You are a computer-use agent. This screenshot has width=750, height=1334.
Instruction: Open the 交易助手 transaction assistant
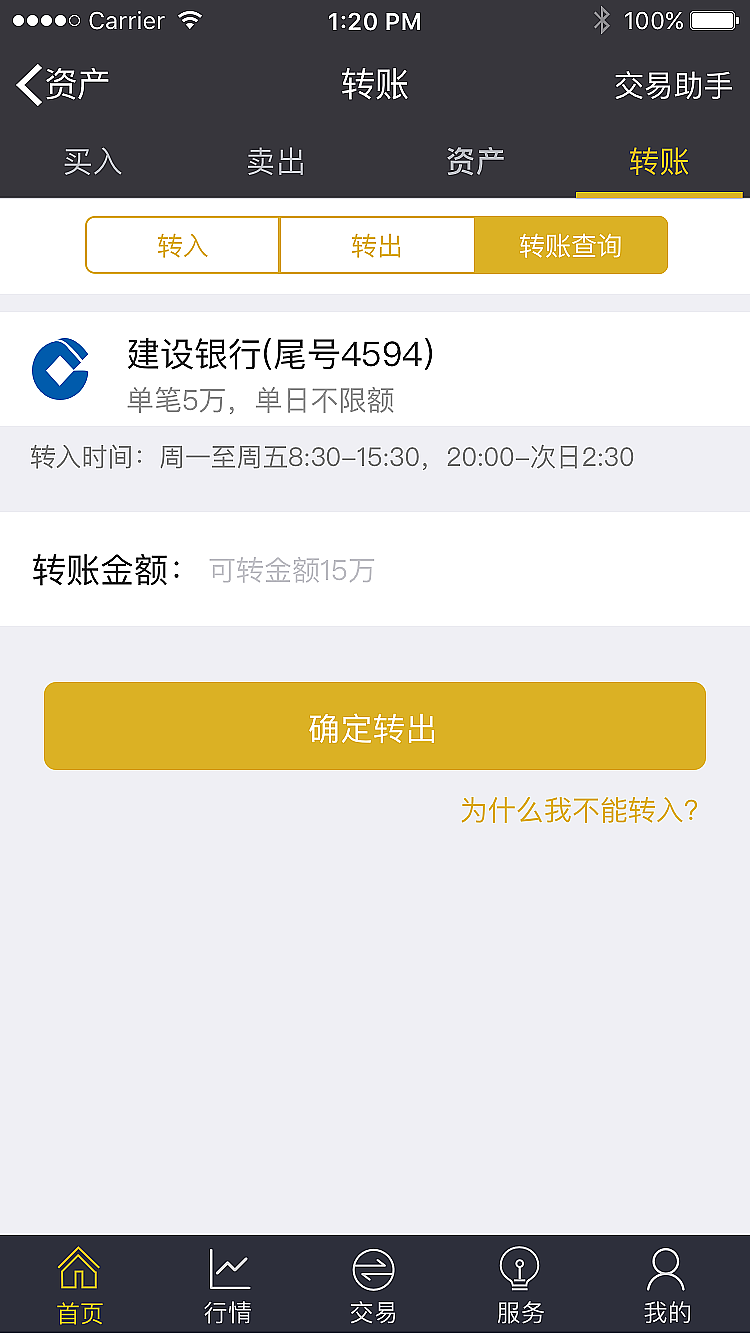point(673,86)
